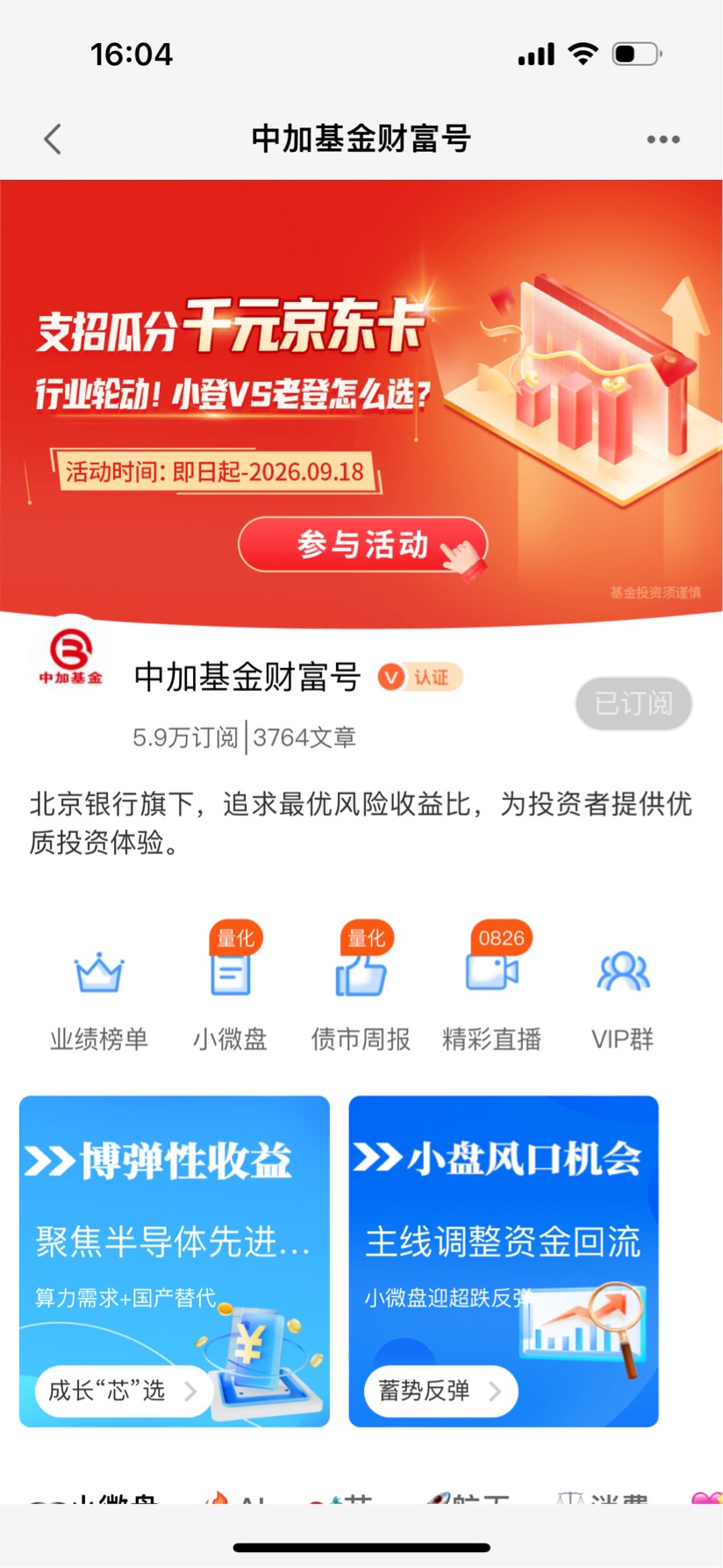Go back using the top-left arrow
723x1568 pixels.
tap(53, 139)
